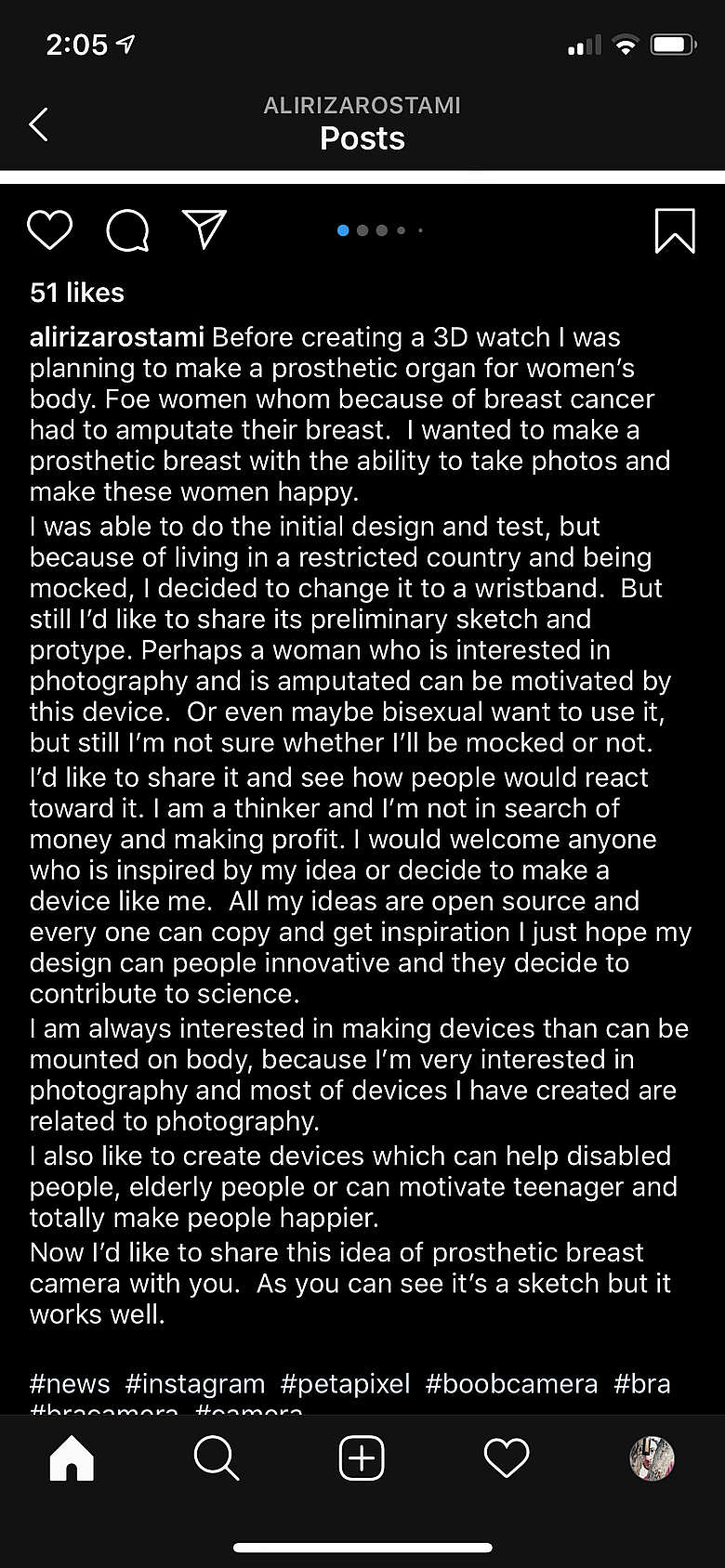Create a new post with the plus tab

tap(362, 1457)
